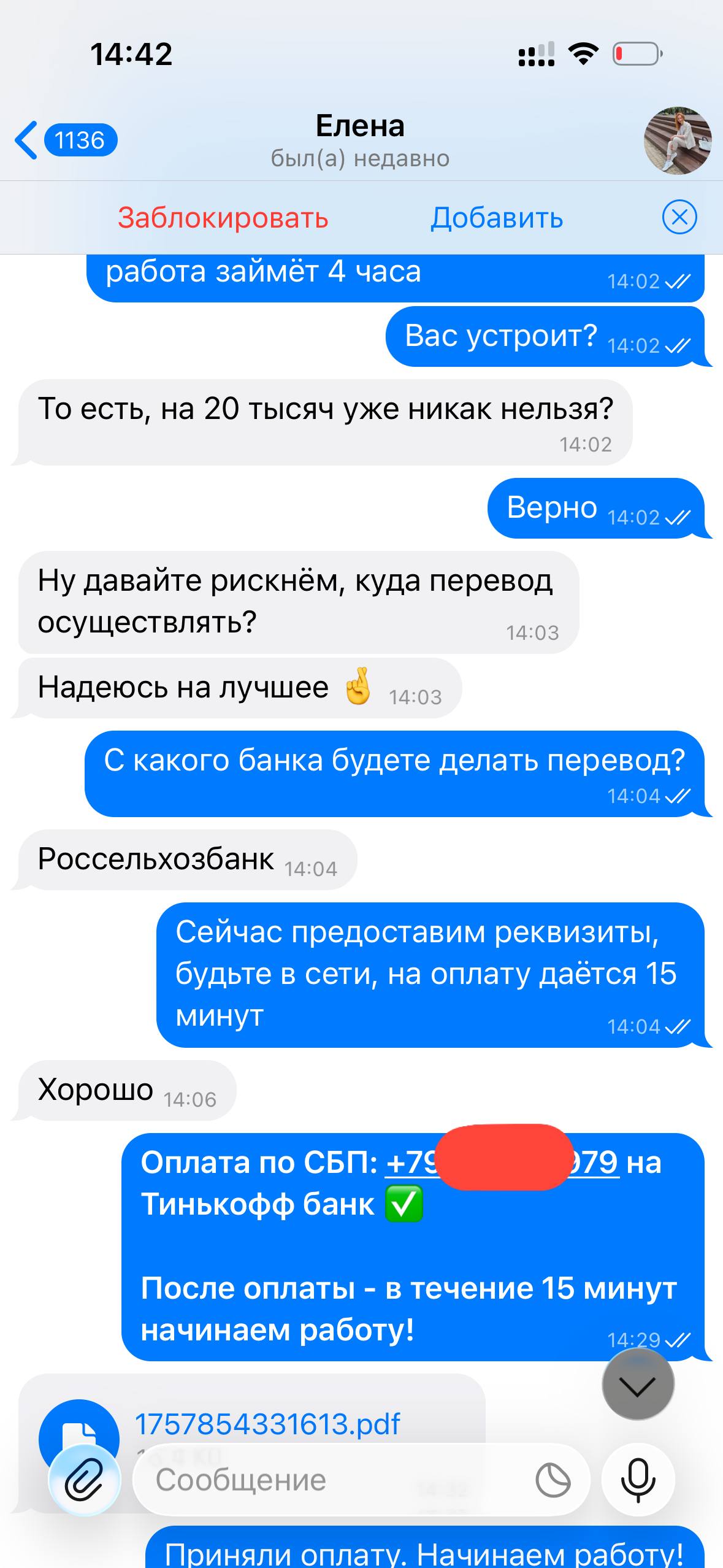Open the attachment paperclip menu
The height and width of the screenshot is (1568, 723).
click(x=84, y=1481)
